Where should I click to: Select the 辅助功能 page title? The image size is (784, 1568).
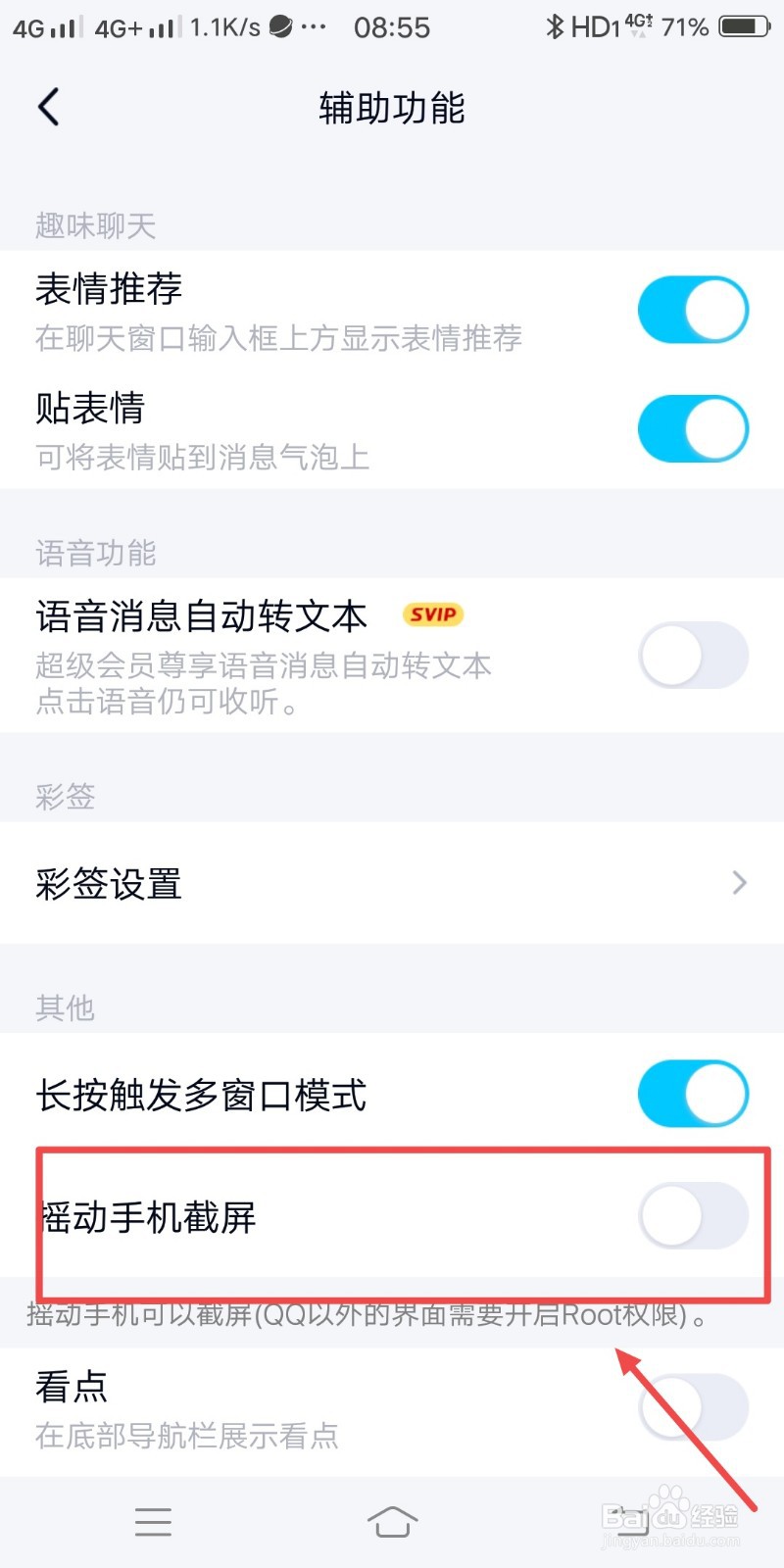tap(391, 108)
